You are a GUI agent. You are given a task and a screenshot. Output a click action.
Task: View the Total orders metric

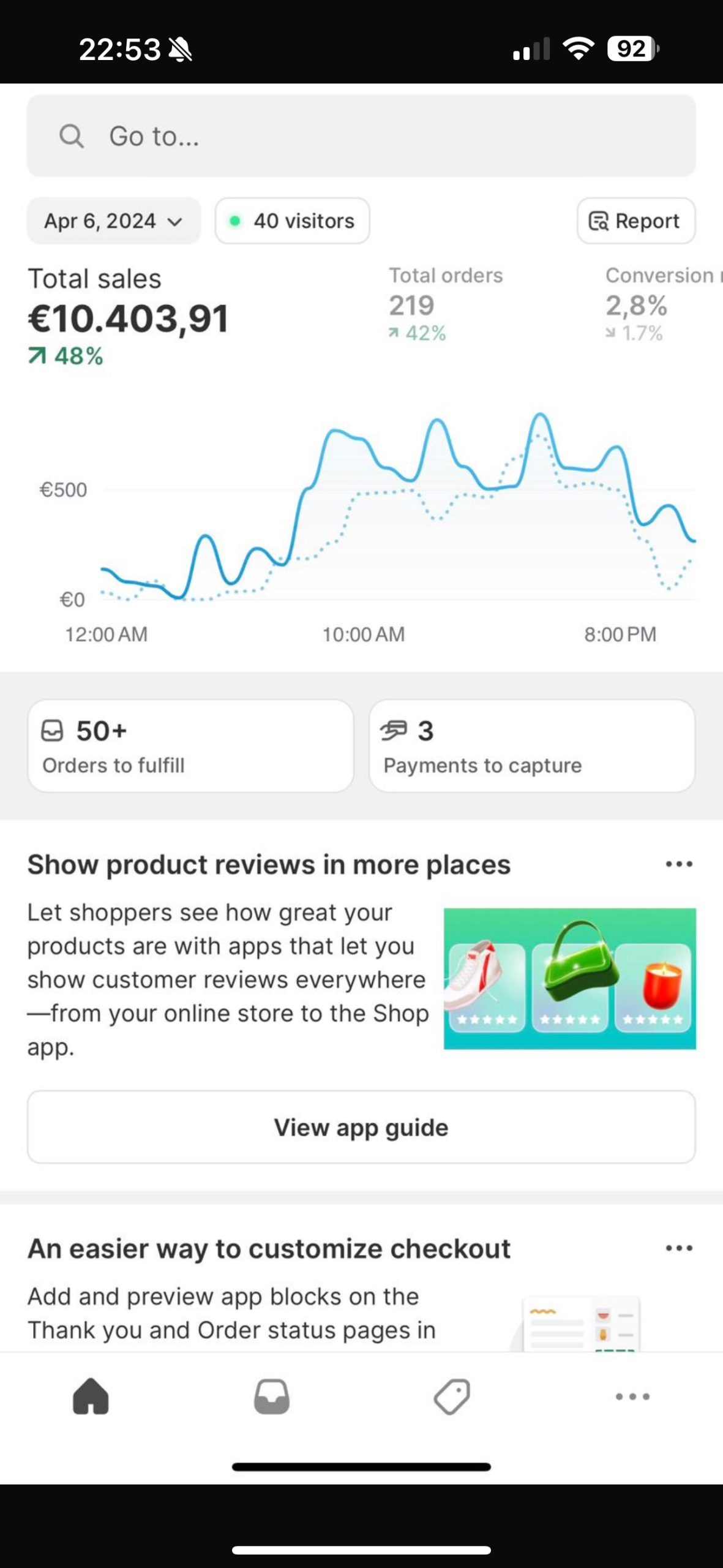tap(446, 304)
